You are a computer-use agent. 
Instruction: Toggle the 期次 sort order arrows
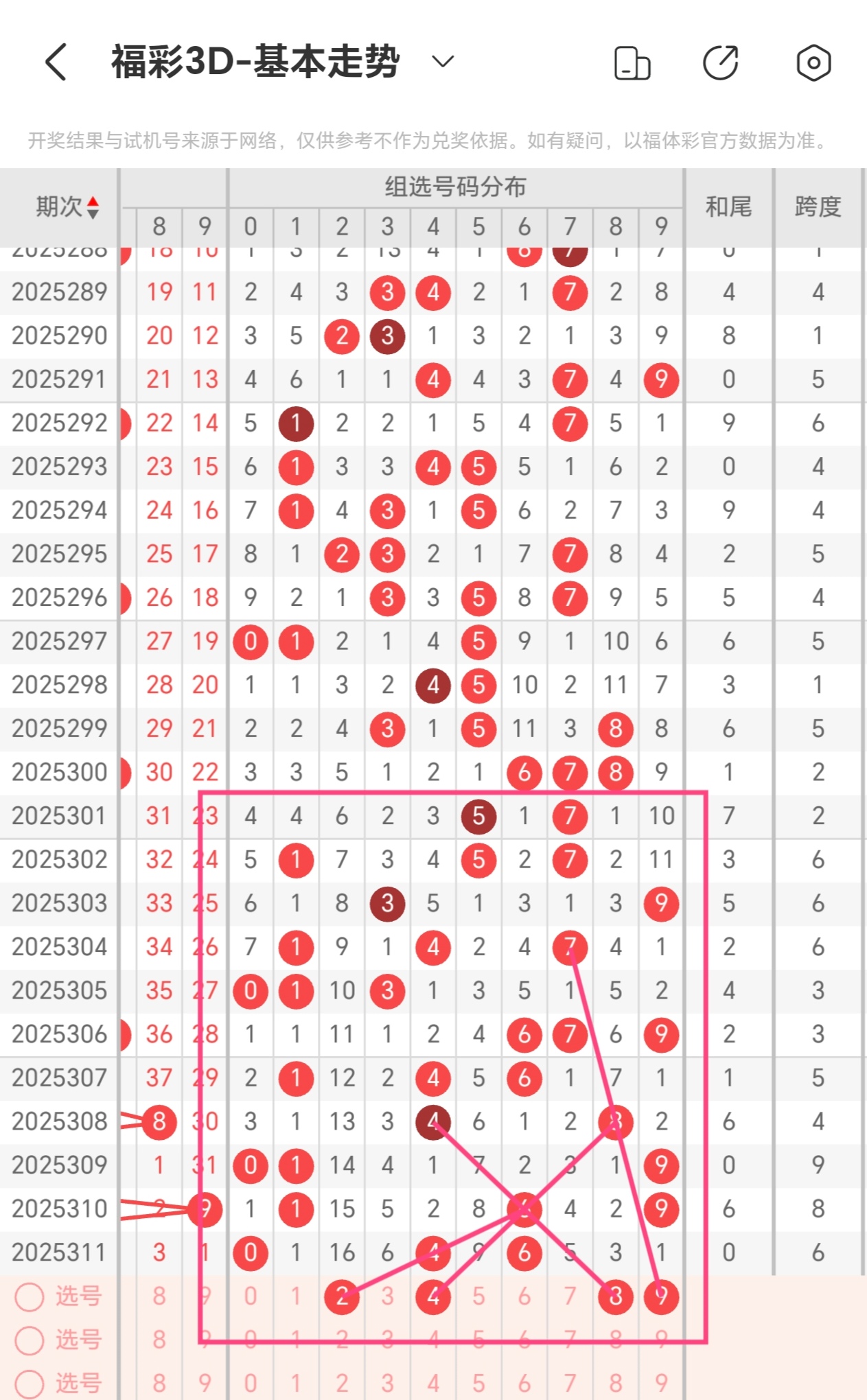click(x=93, y=207)
